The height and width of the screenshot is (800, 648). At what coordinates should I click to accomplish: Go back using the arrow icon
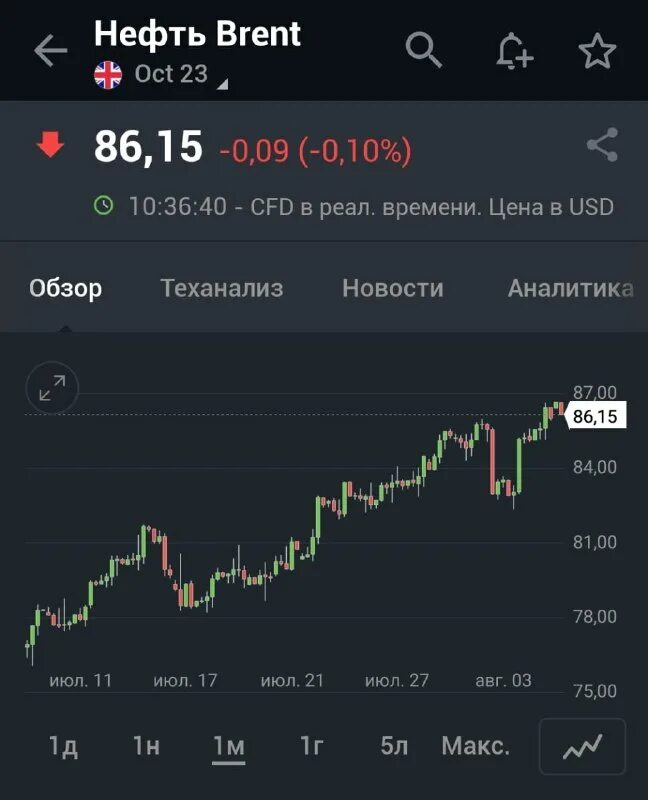tap(49, 51)
